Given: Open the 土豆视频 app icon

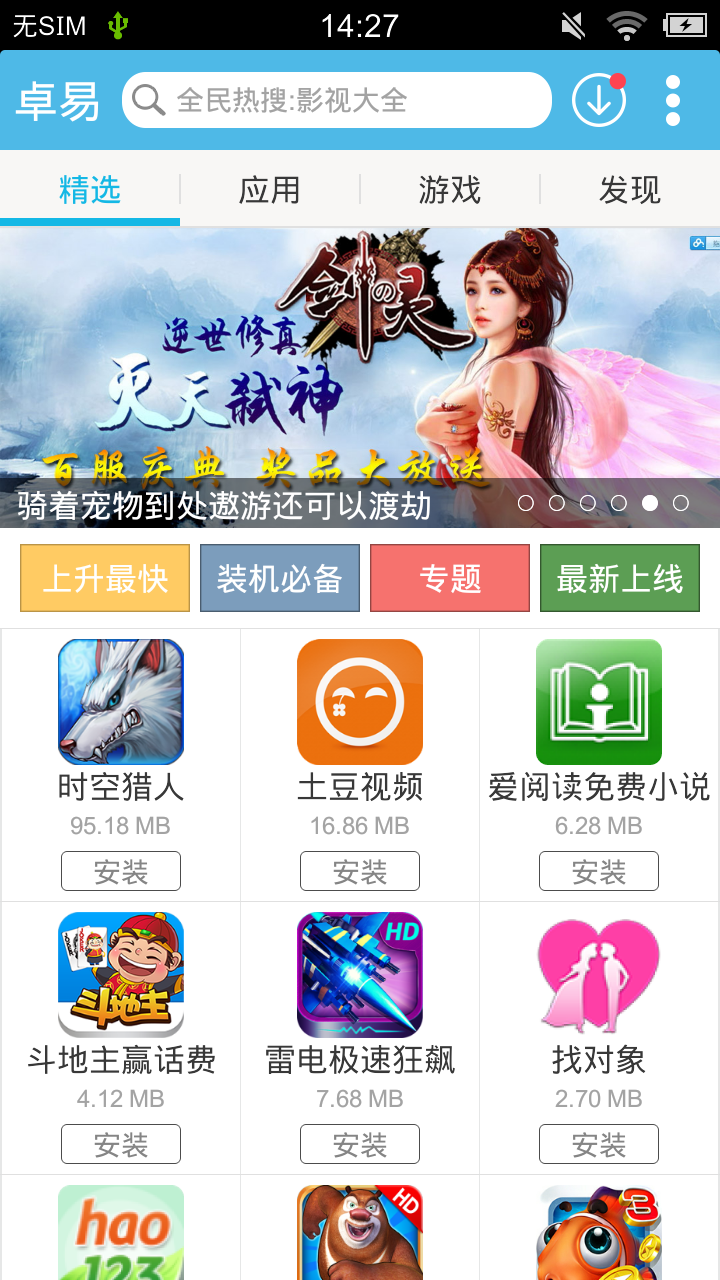Looking at the screenshot, I should (360, 702).
